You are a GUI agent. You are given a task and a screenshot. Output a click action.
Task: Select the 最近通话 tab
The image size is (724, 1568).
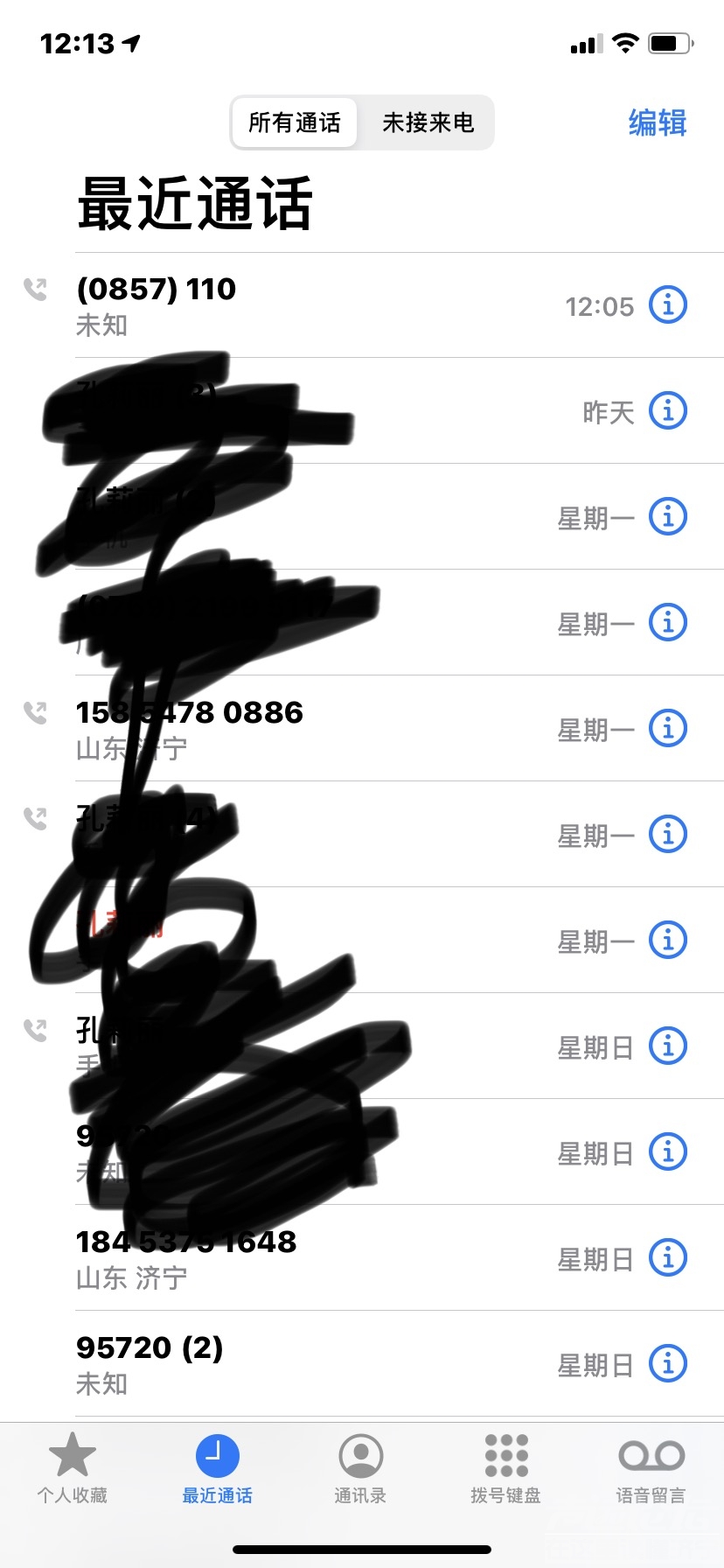(x=217, y=1469)
